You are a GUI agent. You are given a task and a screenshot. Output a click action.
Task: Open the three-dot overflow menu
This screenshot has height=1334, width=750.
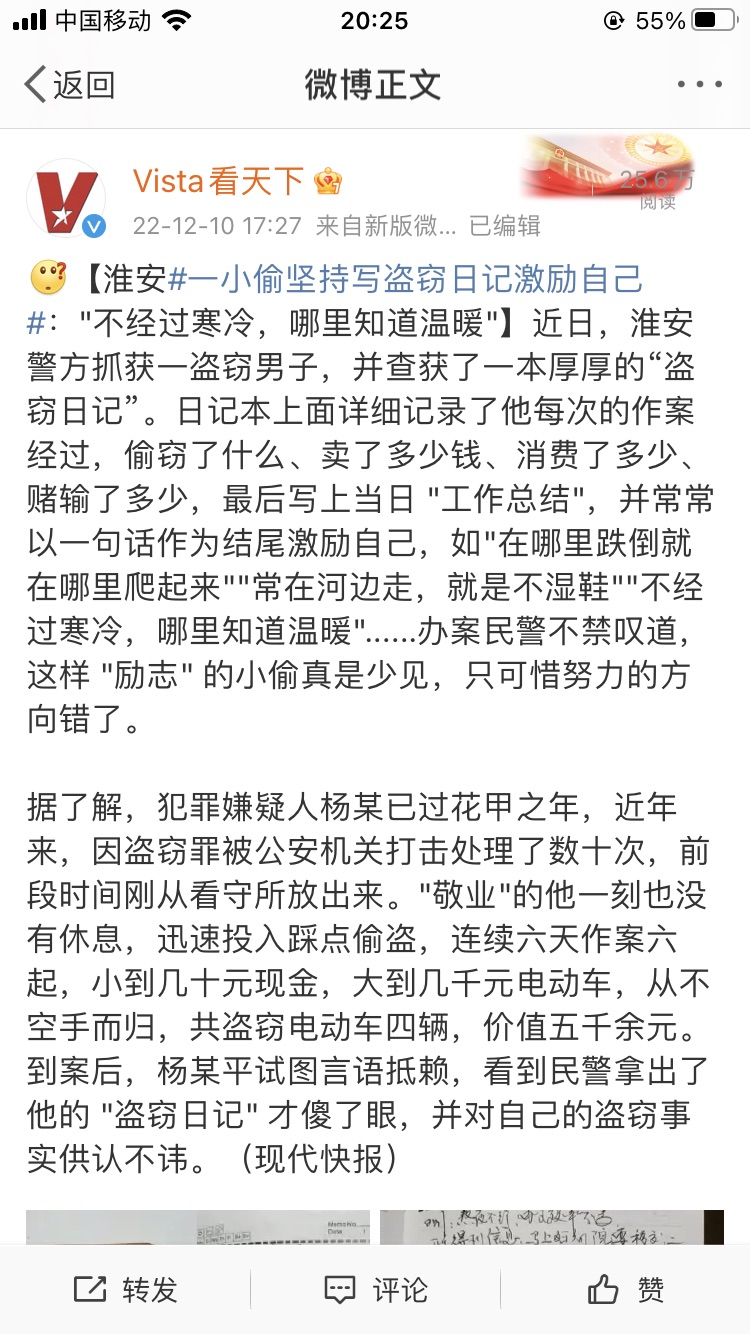[699, 85]
